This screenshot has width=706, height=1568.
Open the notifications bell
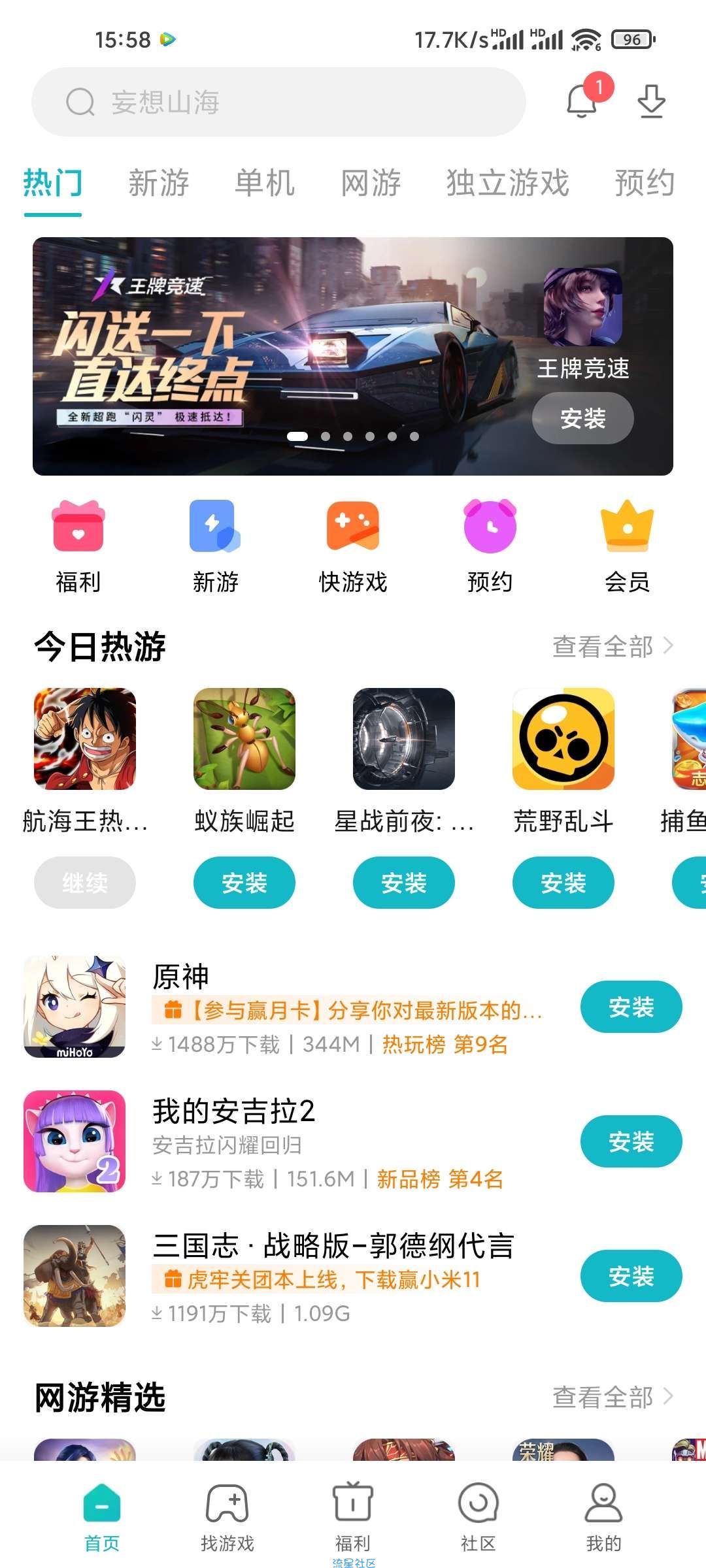tap(581, 101)
